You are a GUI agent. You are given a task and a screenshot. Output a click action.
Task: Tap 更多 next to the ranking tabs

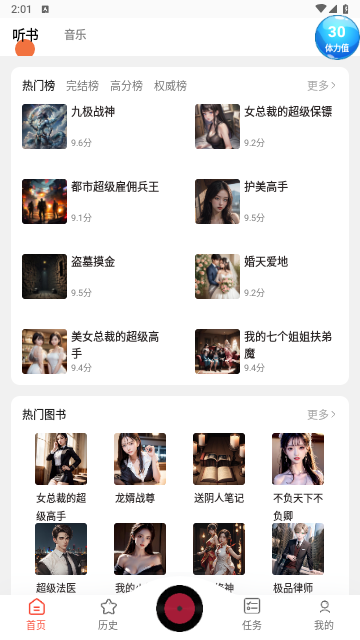(322, 86)
